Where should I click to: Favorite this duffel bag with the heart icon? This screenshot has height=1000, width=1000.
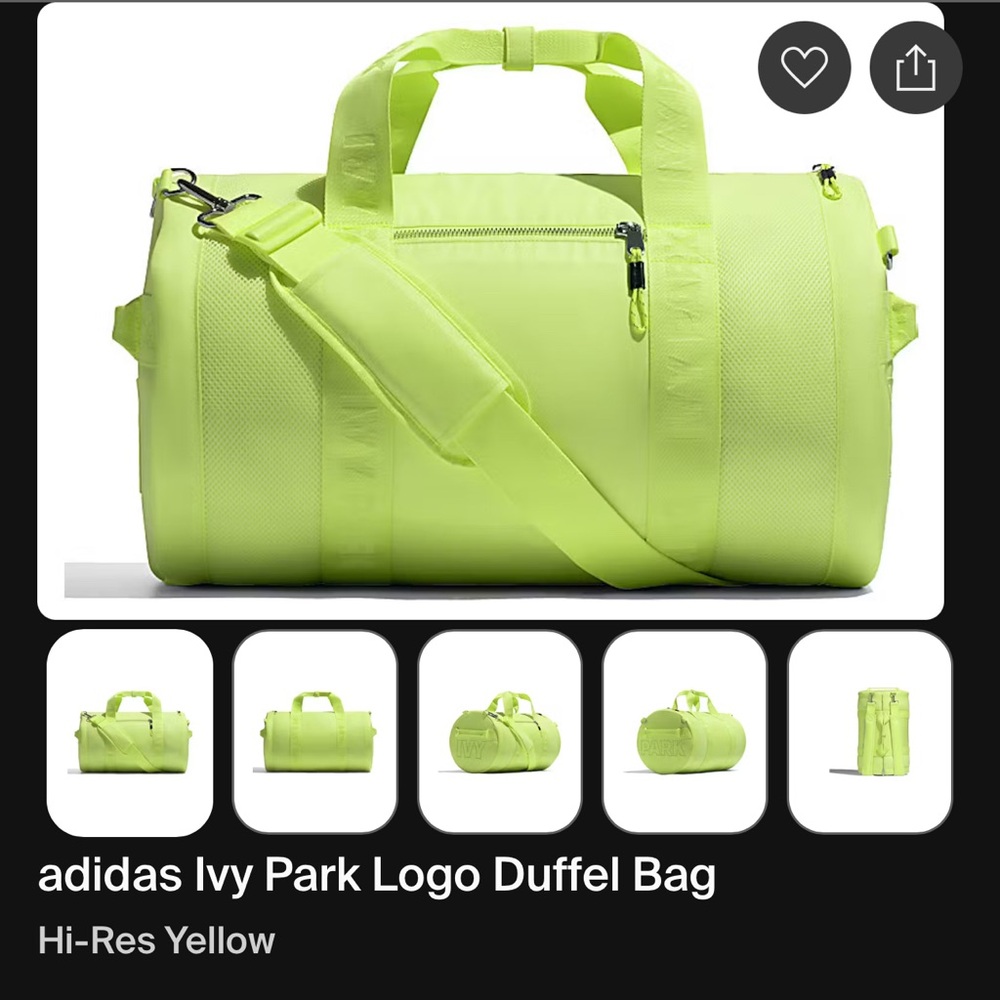coord(804,67)
